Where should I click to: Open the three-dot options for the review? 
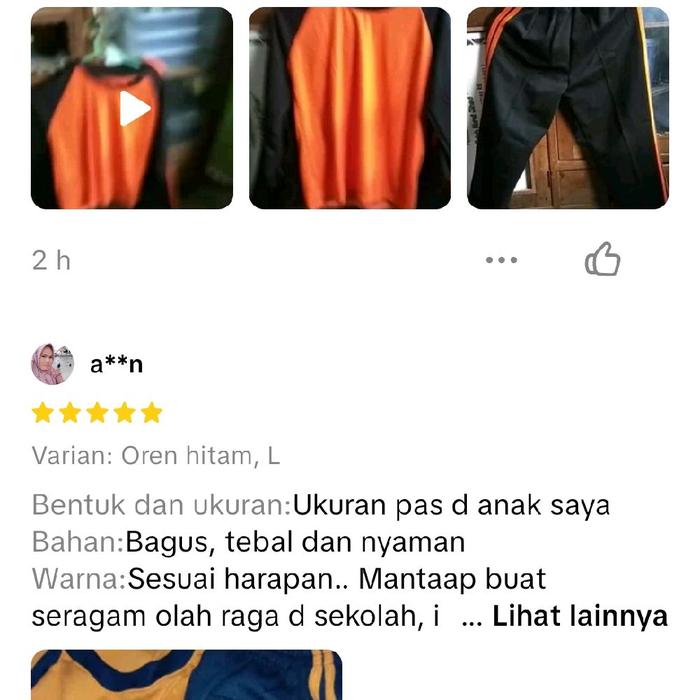click(x=501, y=260)
